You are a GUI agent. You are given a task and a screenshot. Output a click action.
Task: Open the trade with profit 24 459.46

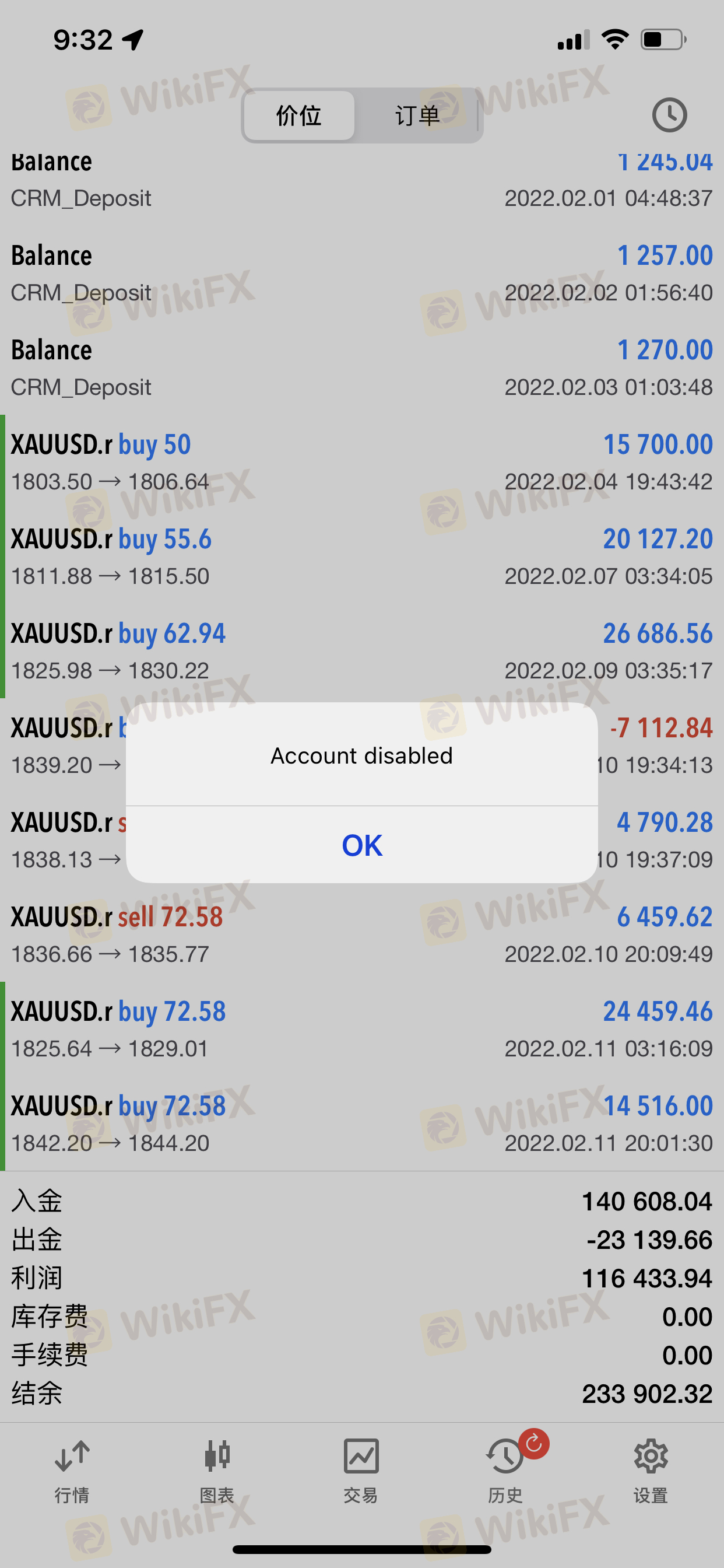coord(362,1028)
